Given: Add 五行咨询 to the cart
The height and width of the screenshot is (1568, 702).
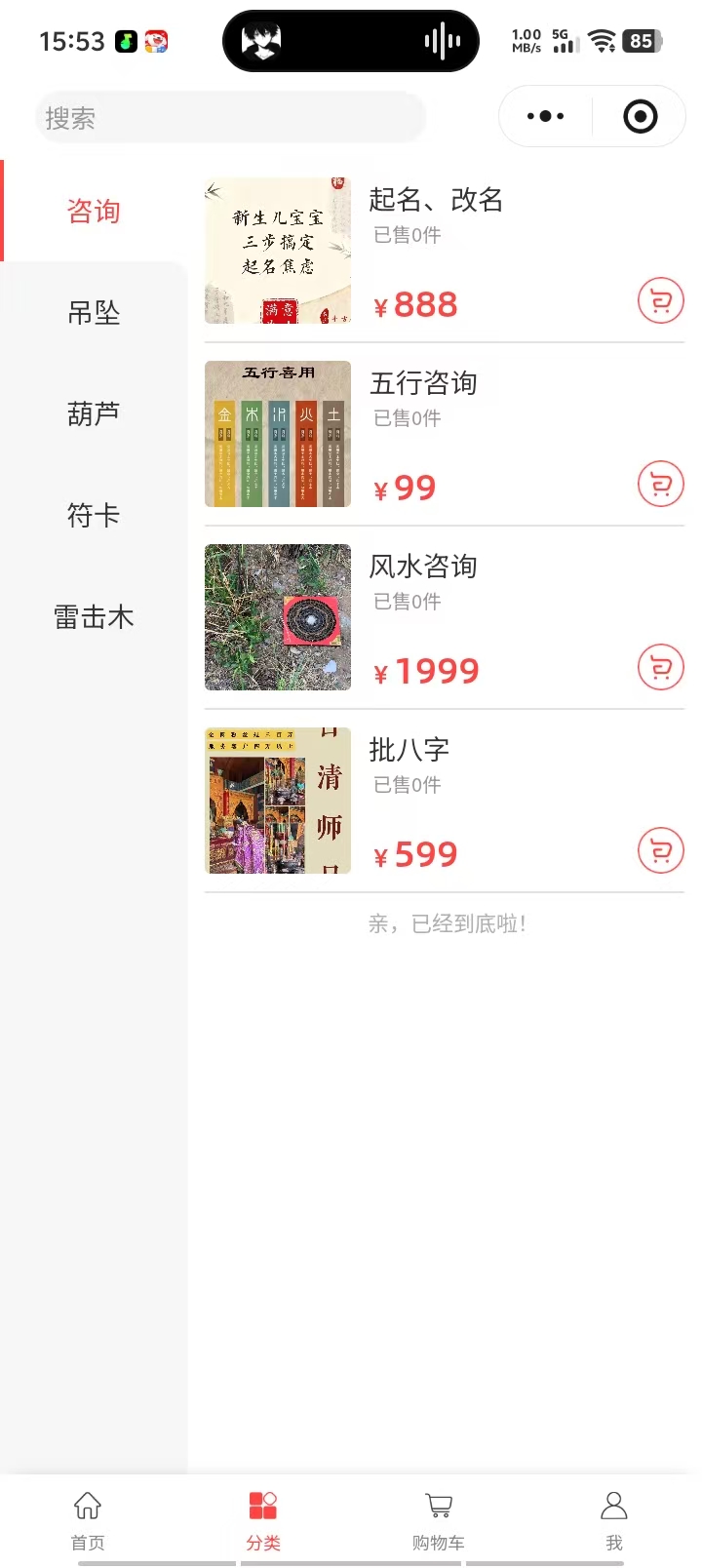Looking at the screenshot, I should point(660,485).
